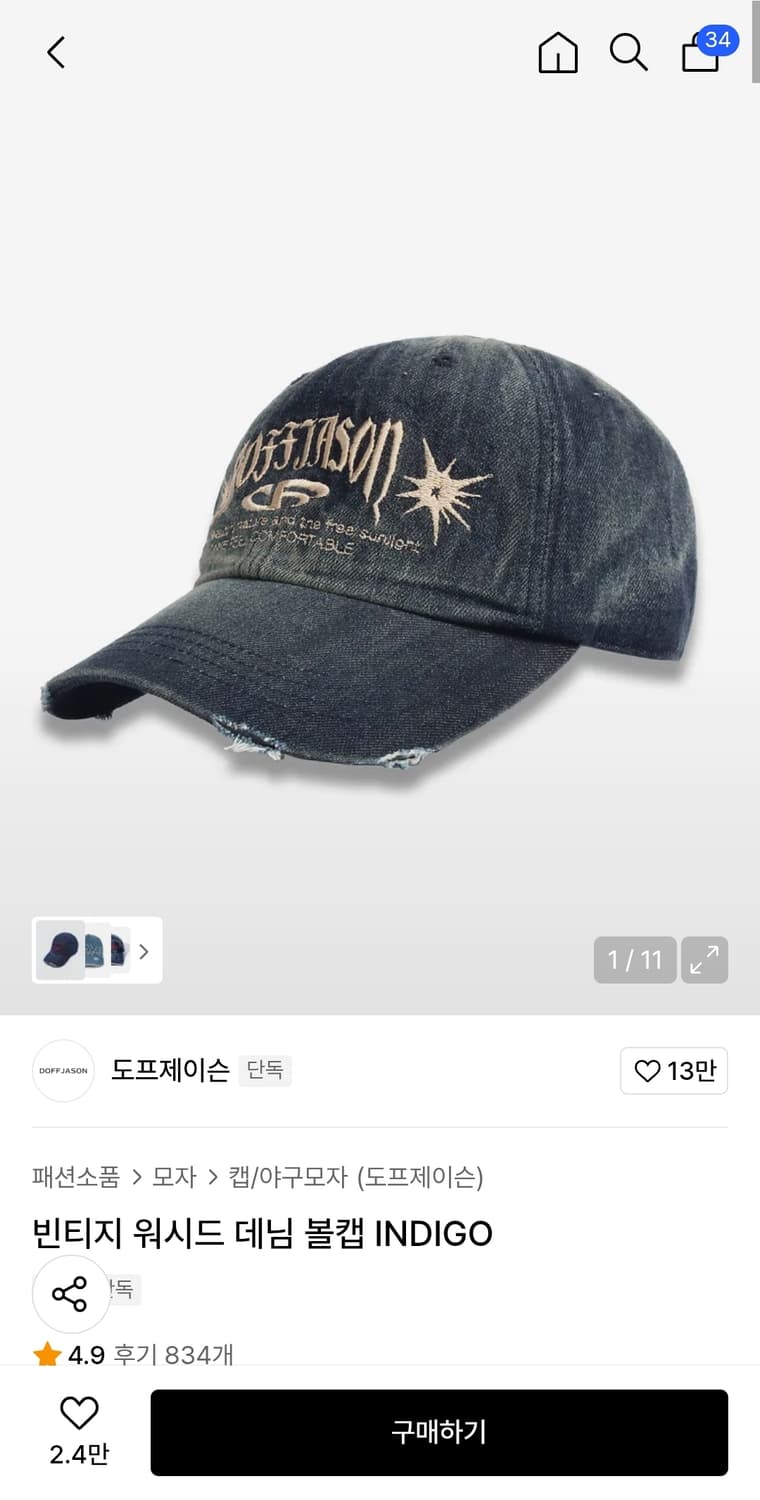The width and height of the screenshot is (760, 1500).
Task: Select the first cap thumbnail
Action: click(60, 951)
